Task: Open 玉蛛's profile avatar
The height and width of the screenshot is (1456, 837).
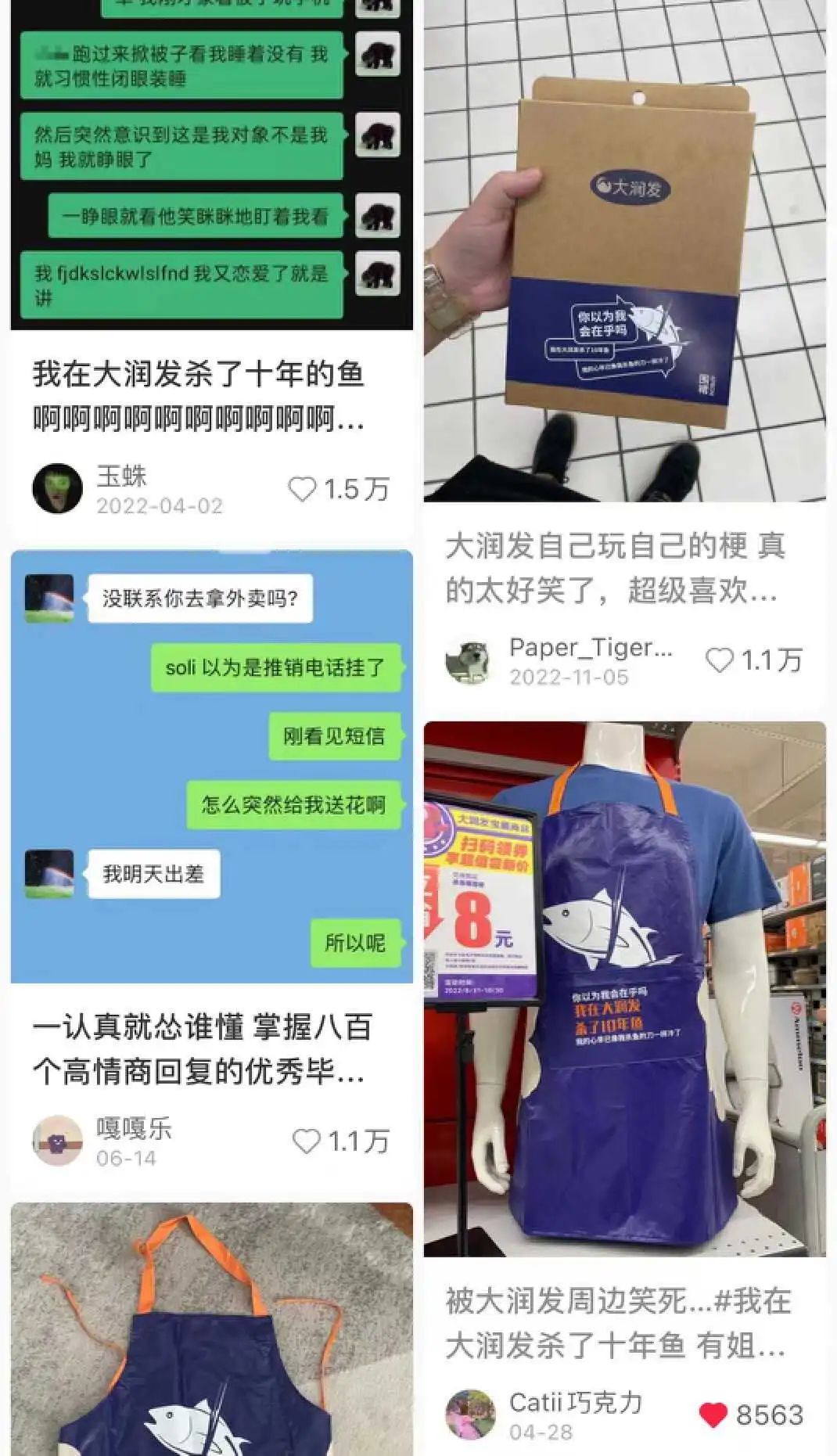Action: (x=57, y=489)
